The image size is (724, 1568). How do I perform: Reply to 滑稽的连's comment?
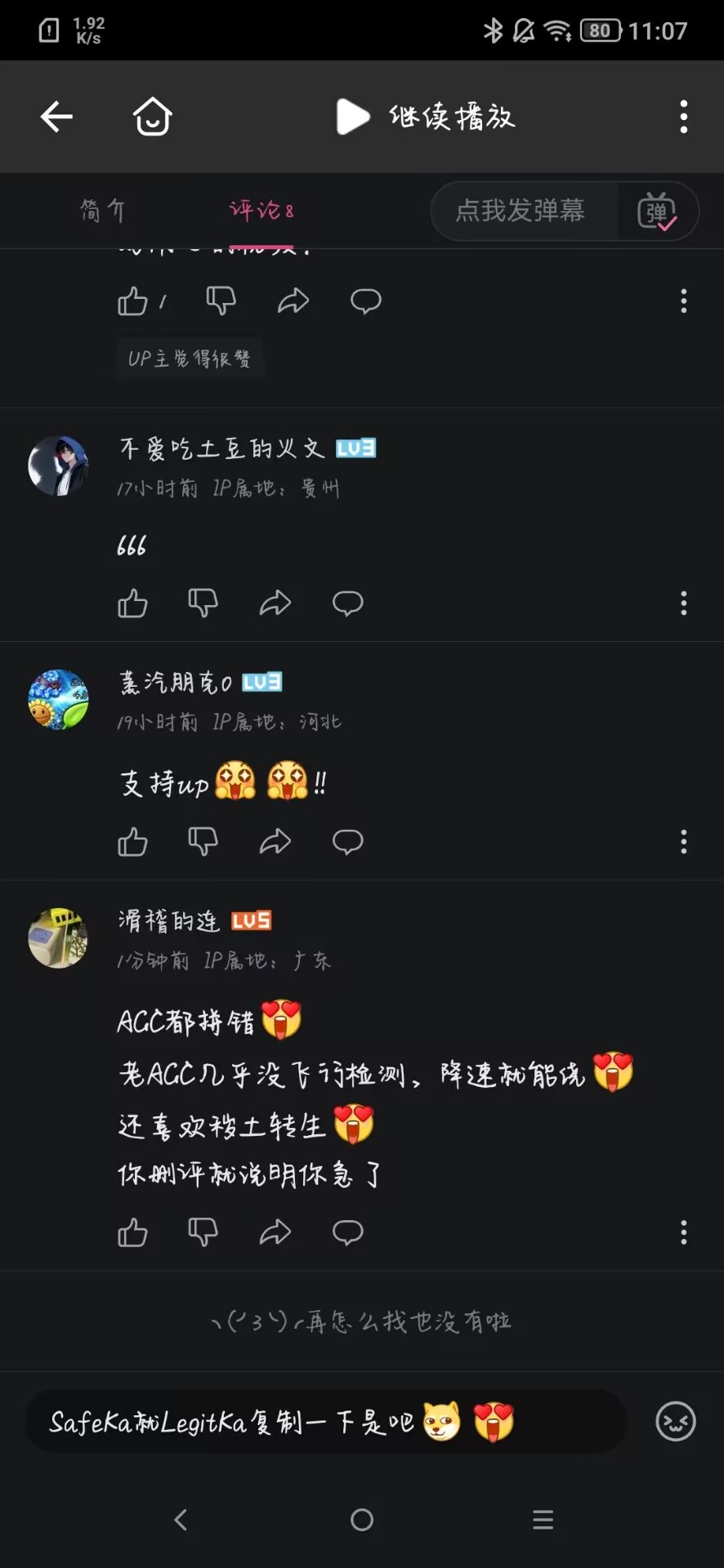tap(347, 1232)
